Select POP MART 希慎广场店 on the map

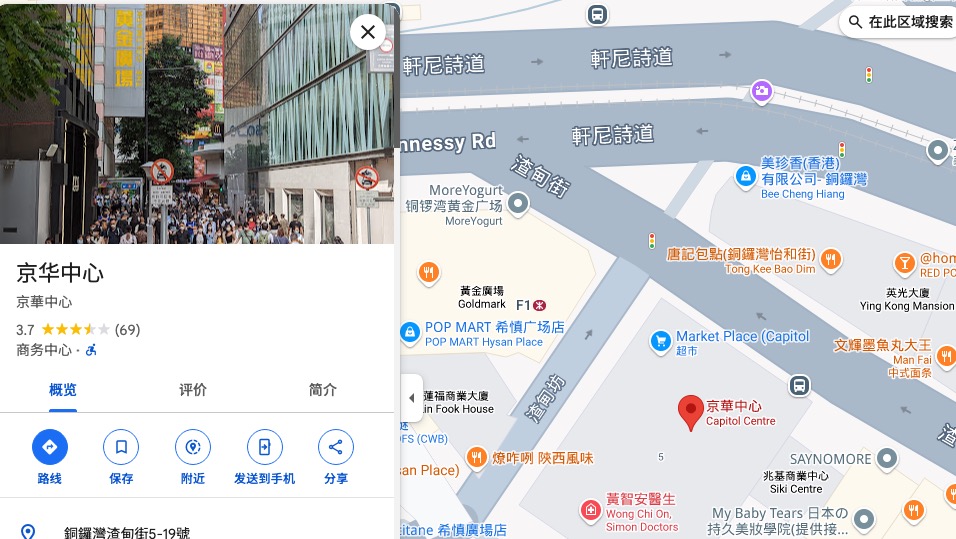409,332
